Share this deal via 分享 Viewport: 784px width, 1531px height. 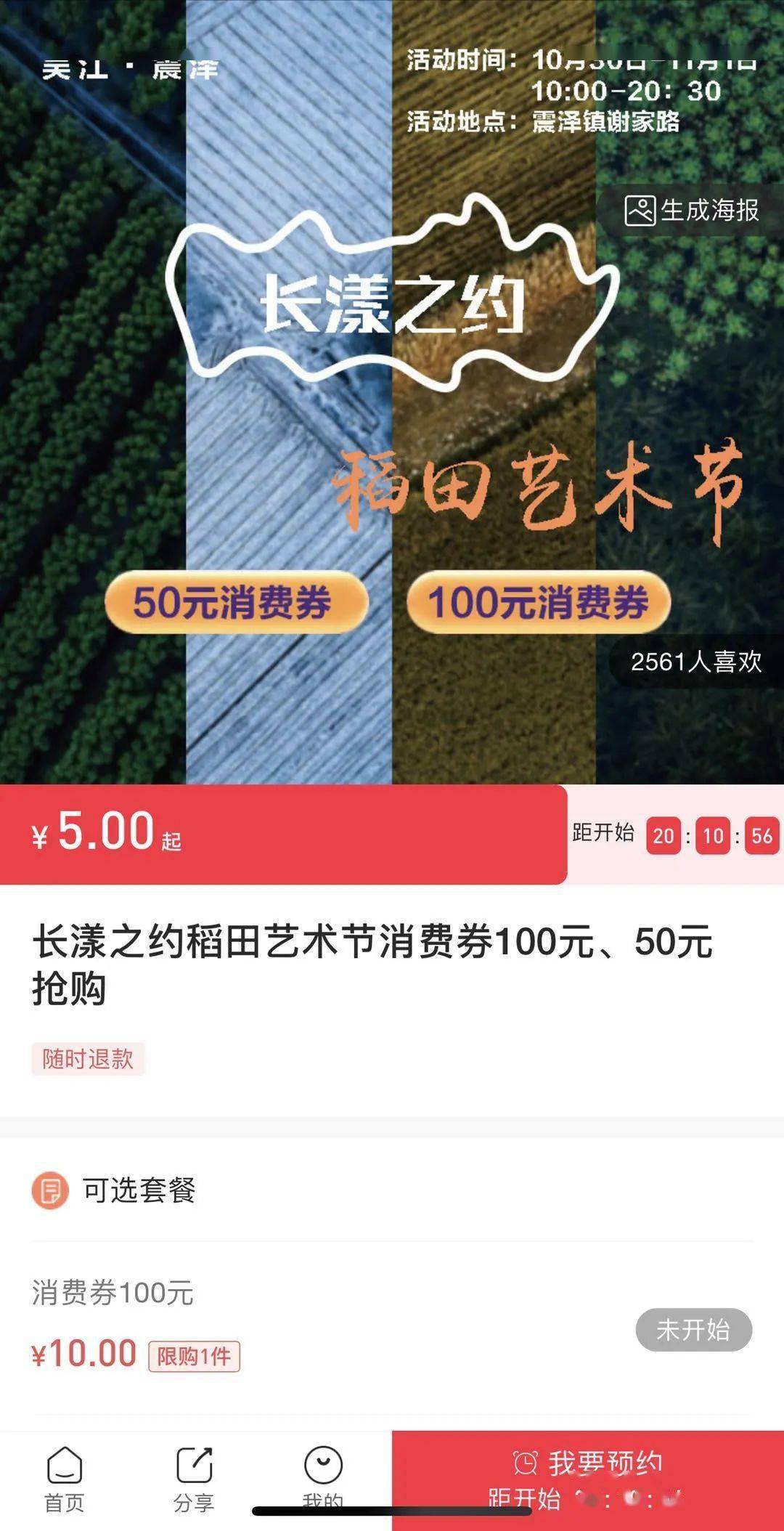[x=194, y=1479]
